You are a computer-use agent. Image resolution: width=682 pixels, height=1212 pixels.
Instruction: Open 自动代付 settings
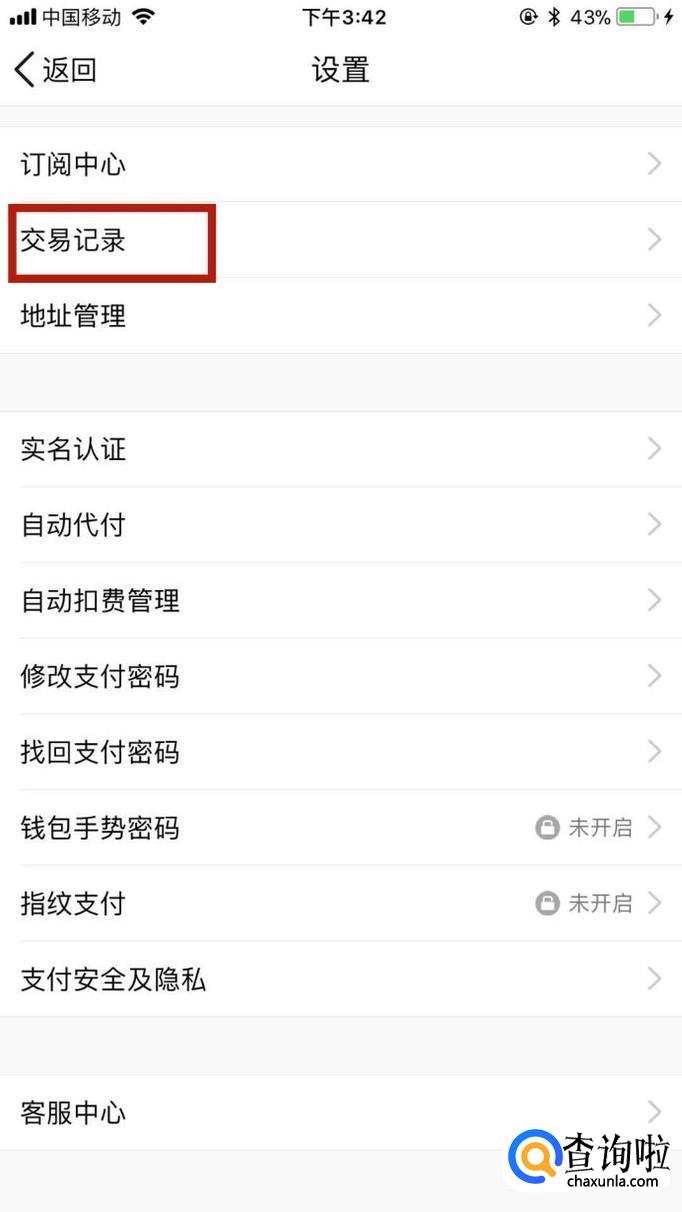(x=341, y=525)
